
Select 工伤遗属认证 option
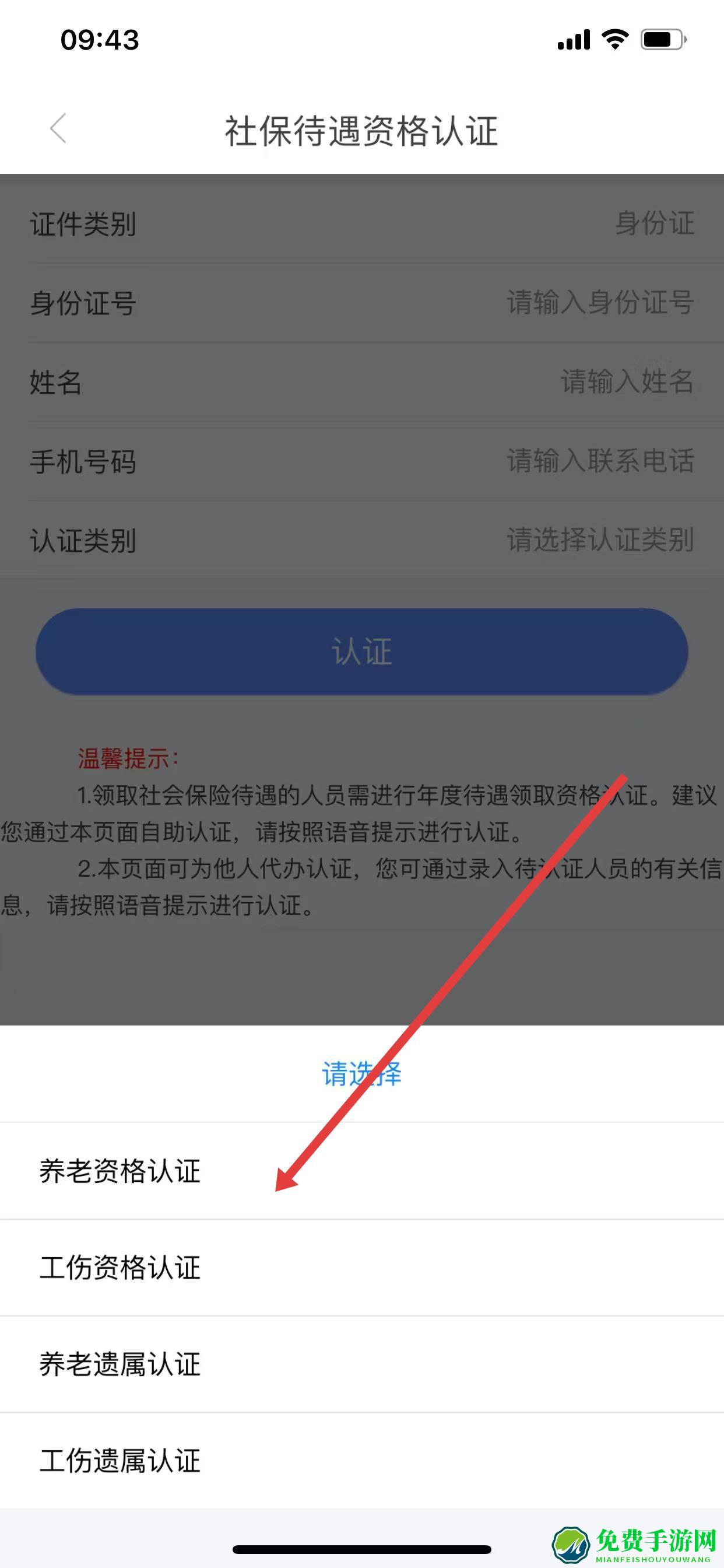point(120,1461)
